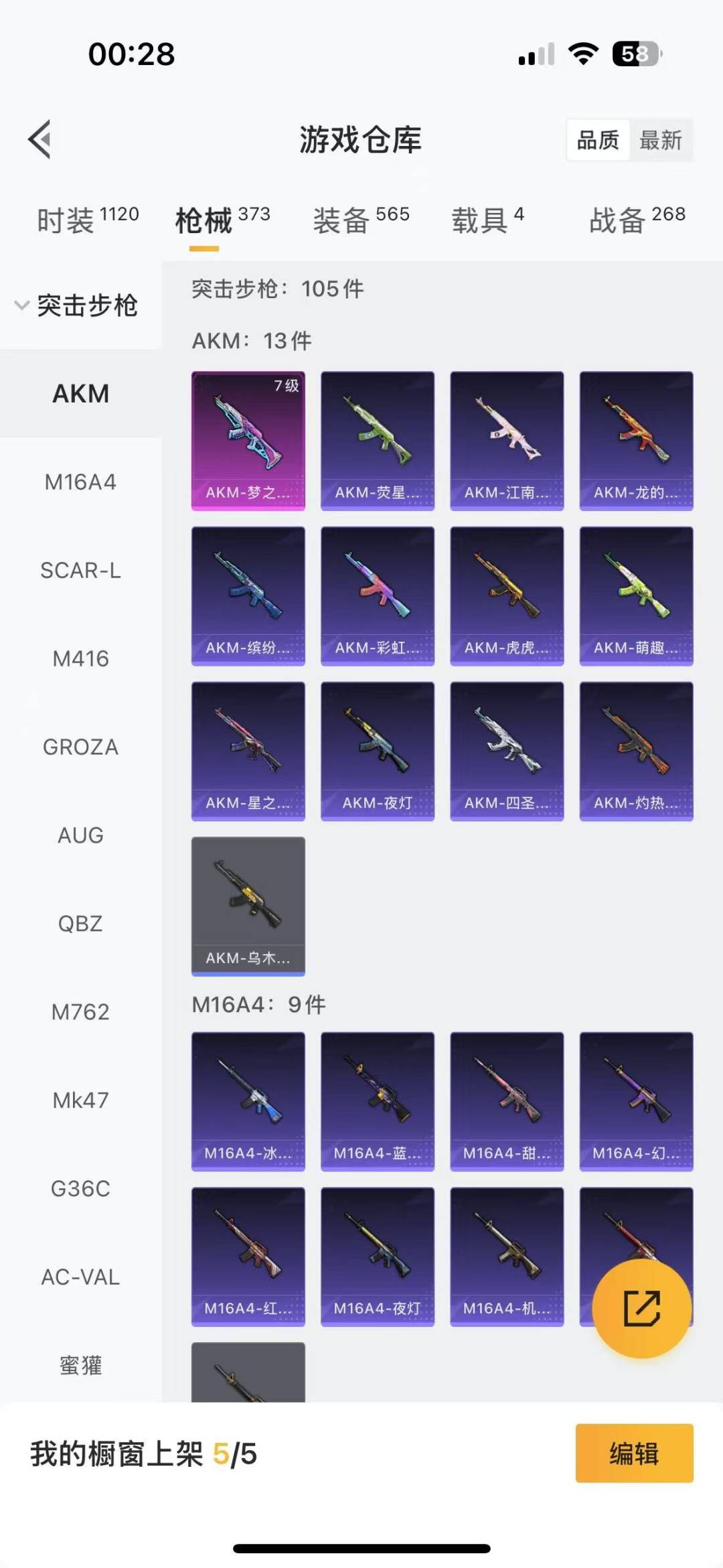Screen dimensions: 723x1568
Task: Select M416 in the weapon sidebar
Action: (80, 658)
